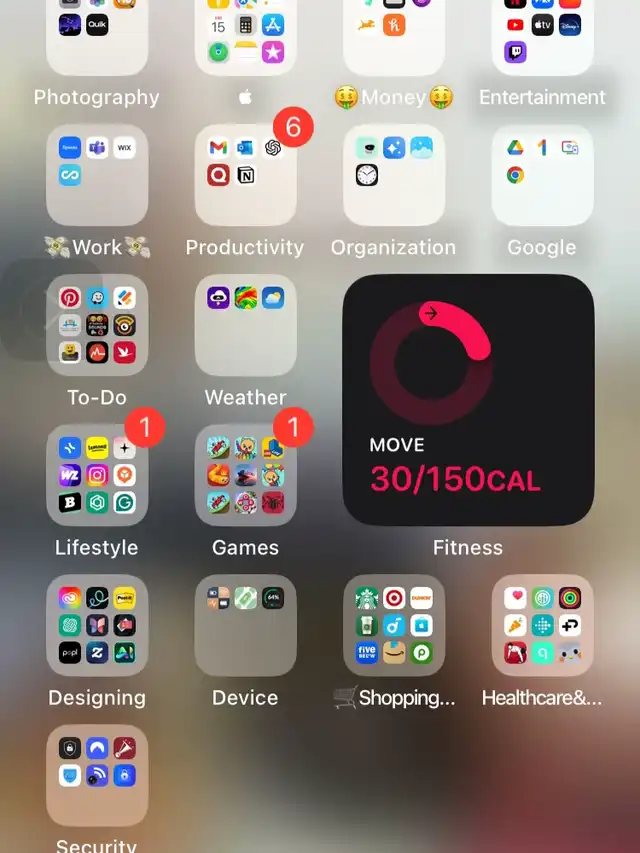Open the Organization folder

click(394, 175)
